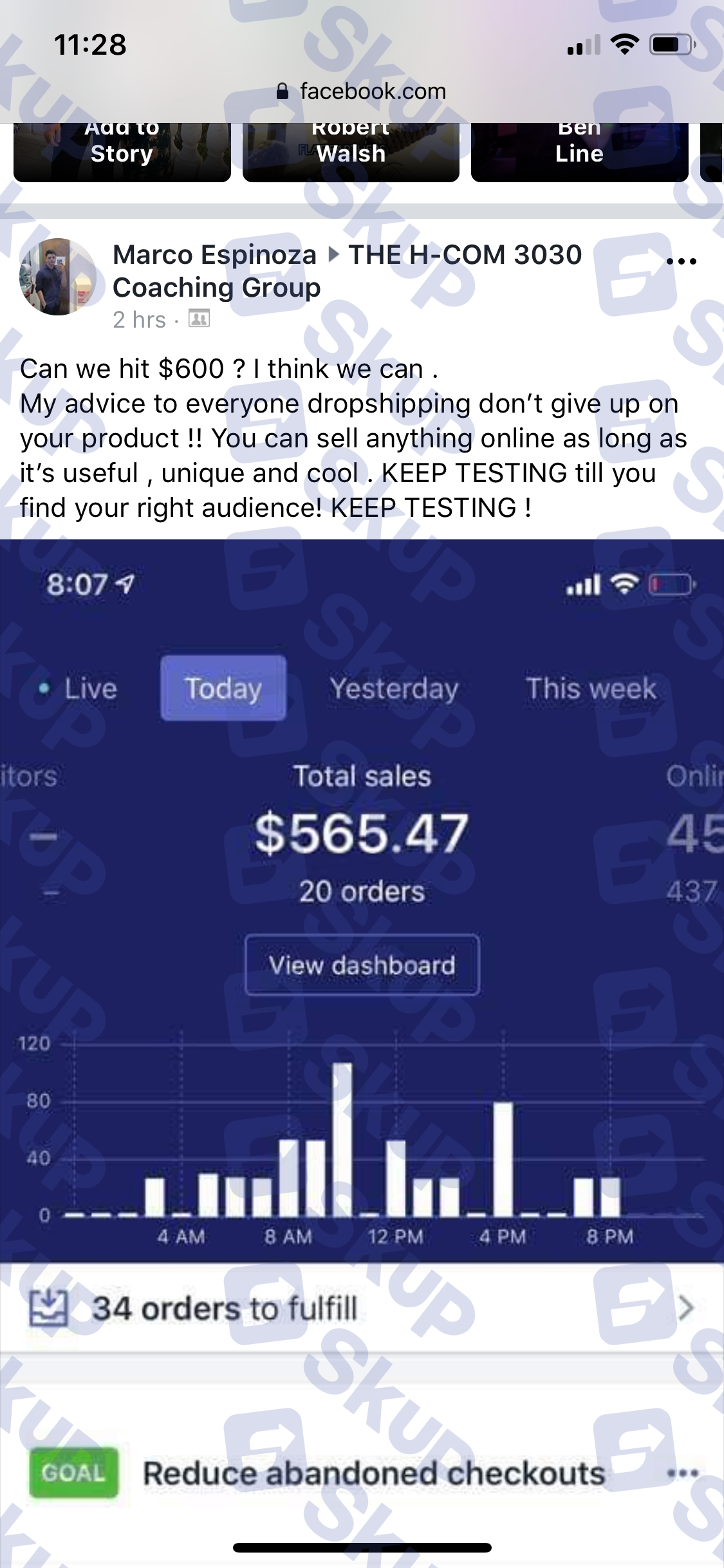
Task: View Robert Walsh's story
Action: tap(351, 152)
